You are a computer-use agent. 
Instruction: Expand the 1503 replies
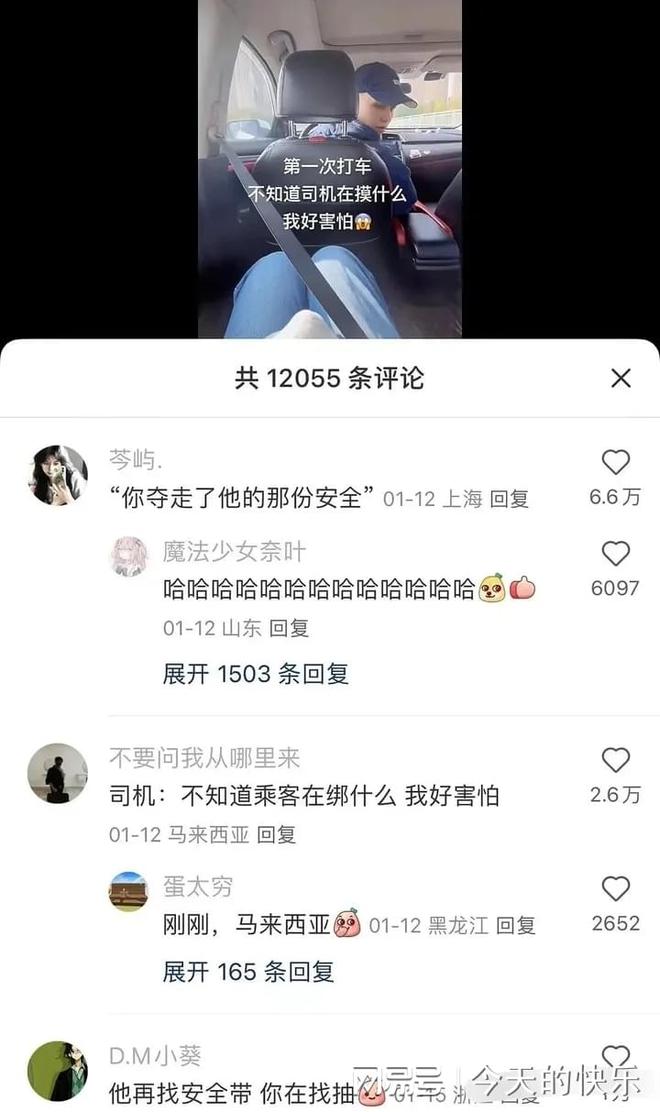pos(256,674)
